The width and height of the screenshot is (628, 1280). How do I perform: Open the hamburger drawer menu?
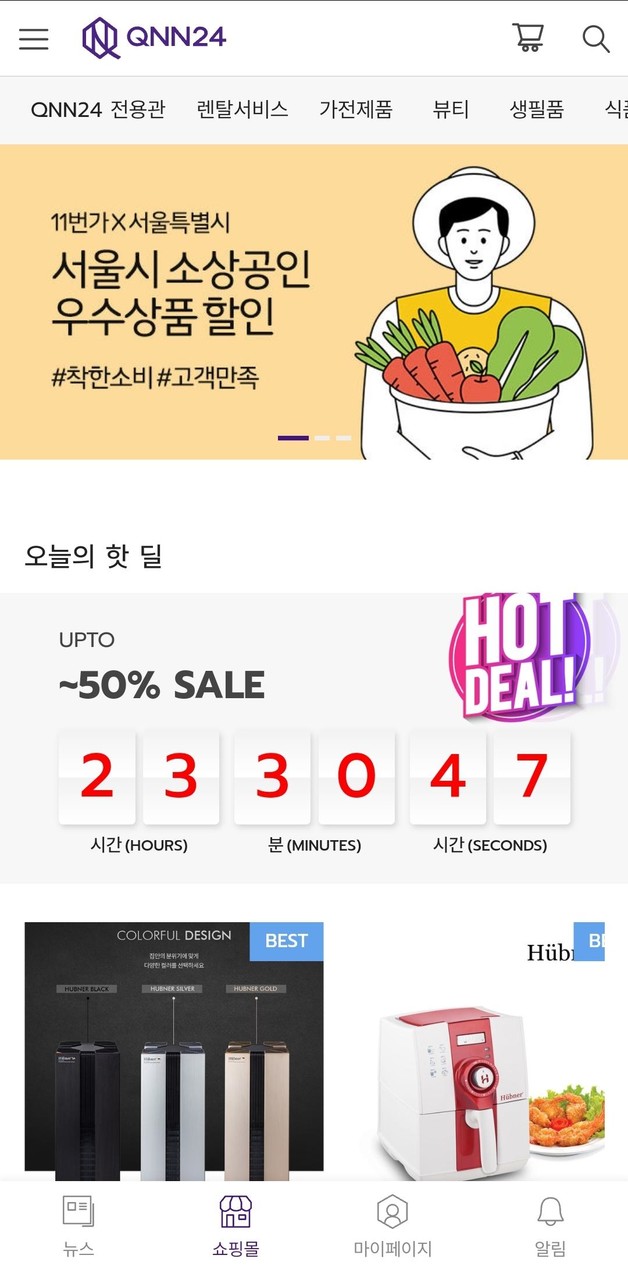[x=33, y=39]
